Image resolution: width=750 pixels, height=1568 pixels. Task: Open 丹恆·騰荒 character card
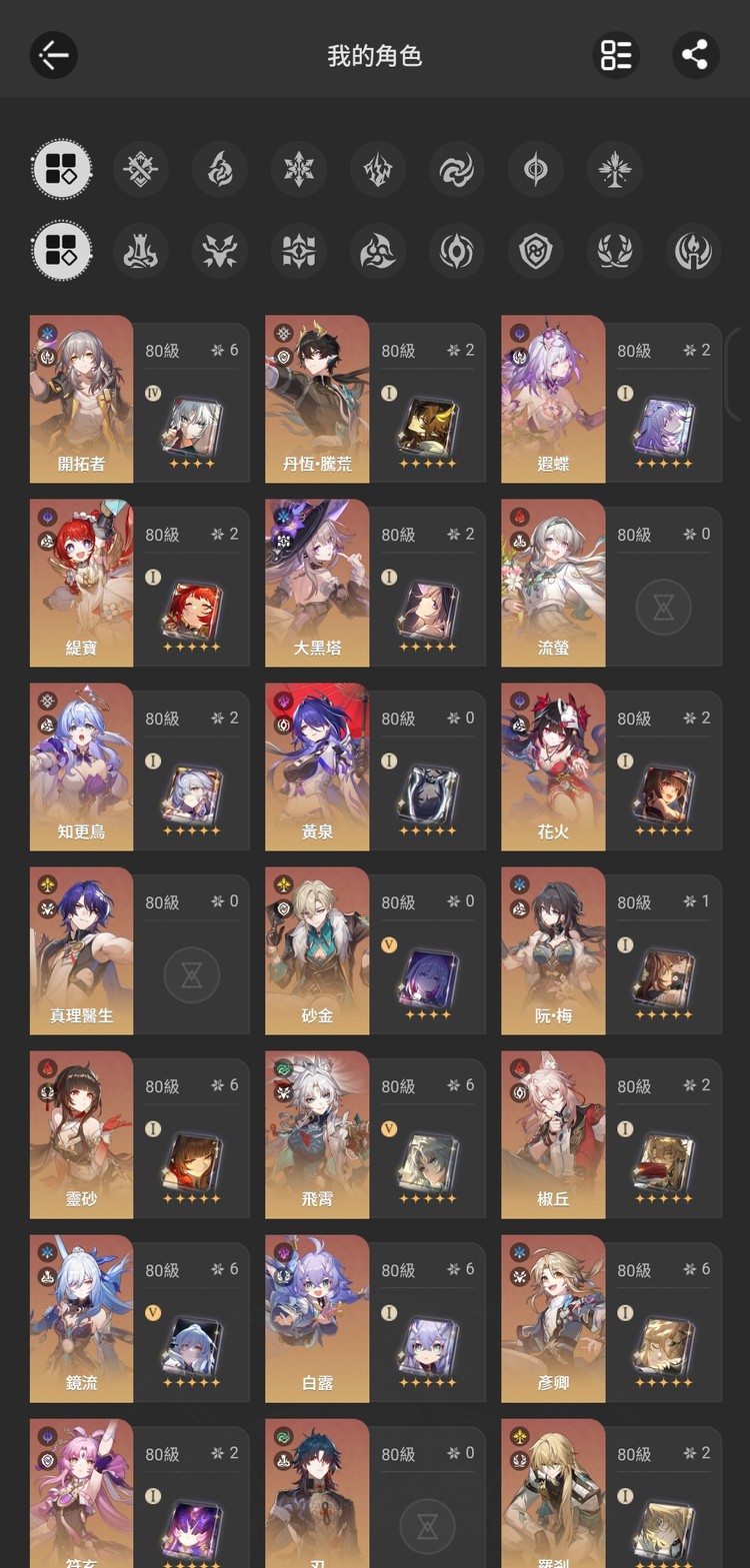coord(317,399)
